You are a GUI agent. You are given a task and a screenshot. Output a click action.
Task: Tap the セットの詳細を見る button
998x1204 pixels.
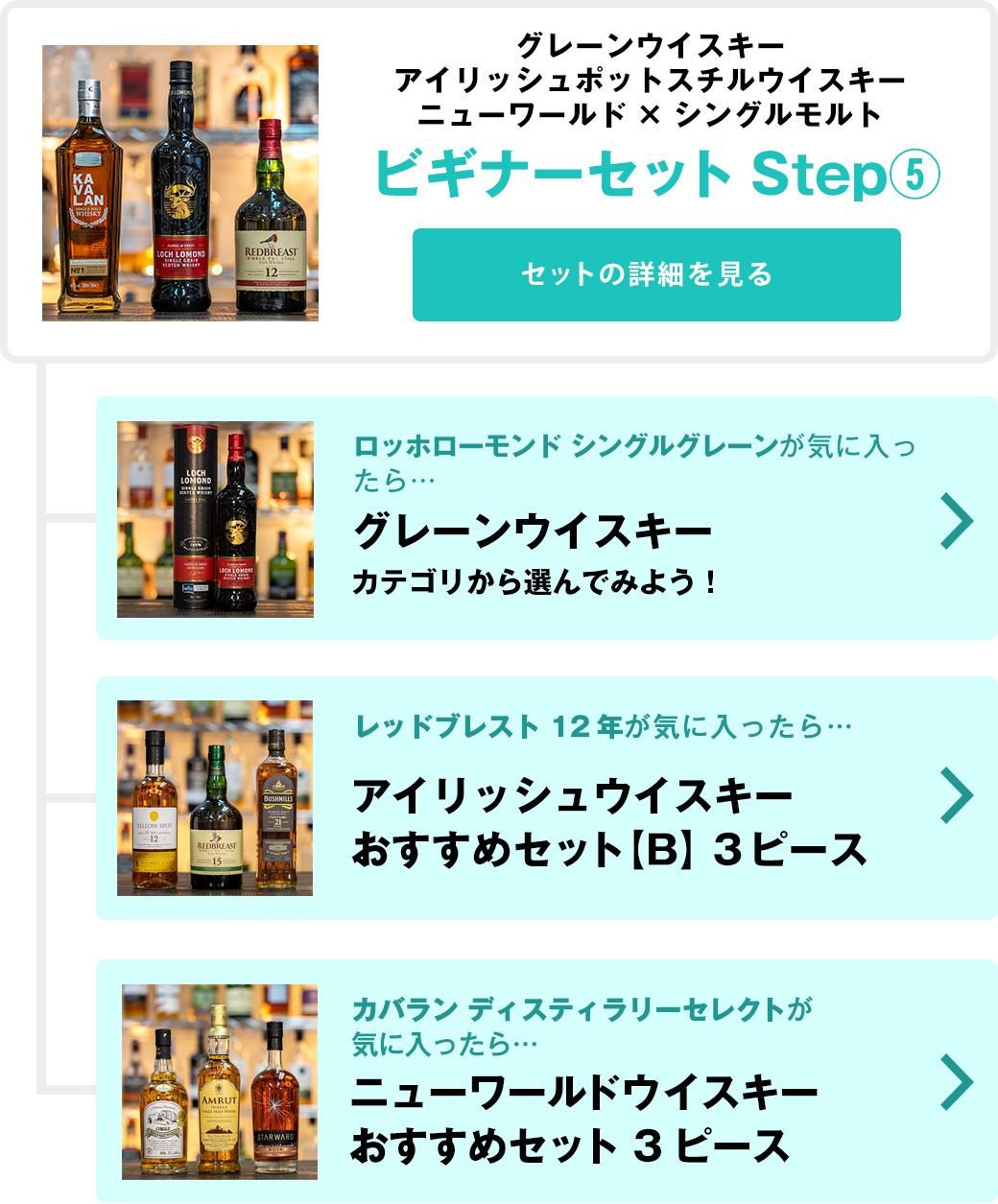(656, 274)
